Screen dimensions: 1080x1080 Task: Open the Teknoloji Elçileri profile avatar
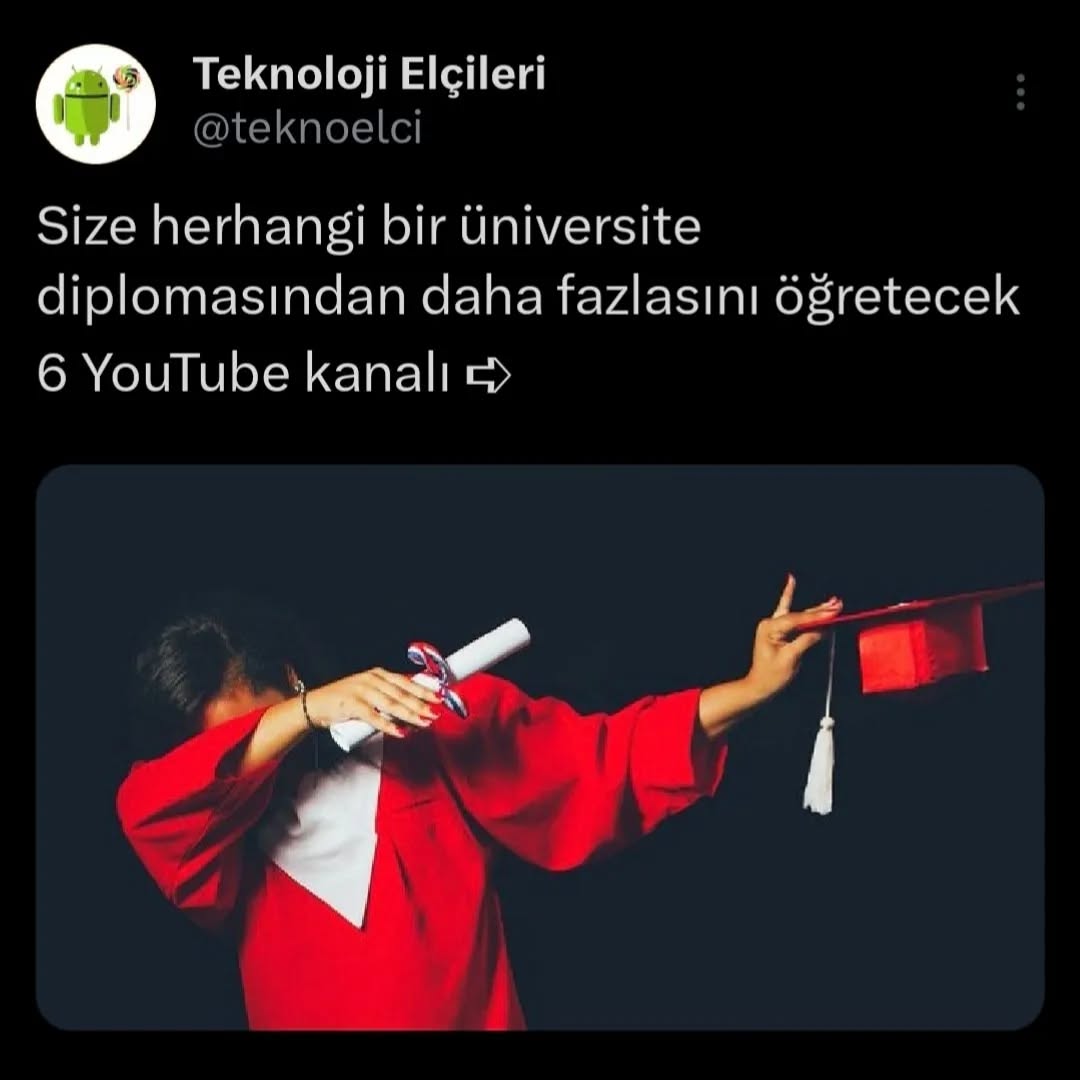(x=96, y=104)
